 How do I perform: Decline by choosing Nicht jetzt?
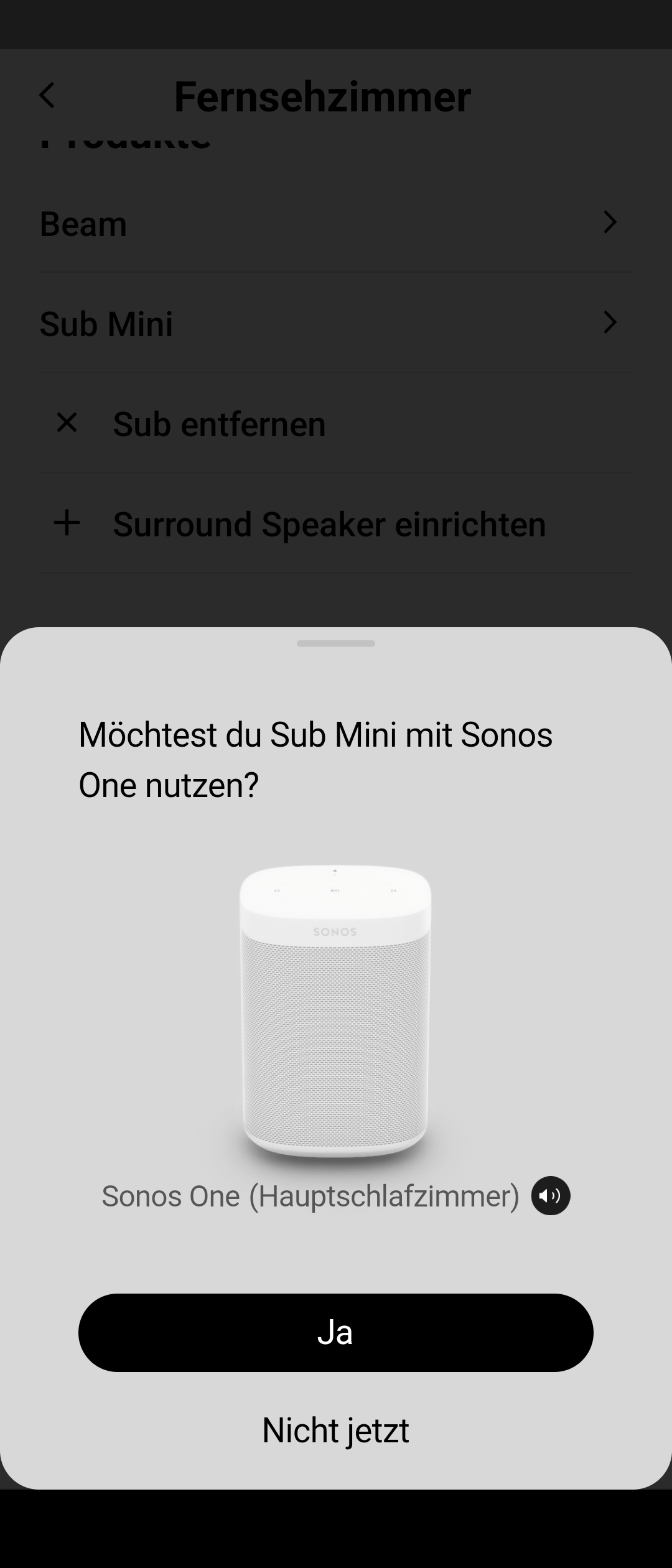[335, 1430]
